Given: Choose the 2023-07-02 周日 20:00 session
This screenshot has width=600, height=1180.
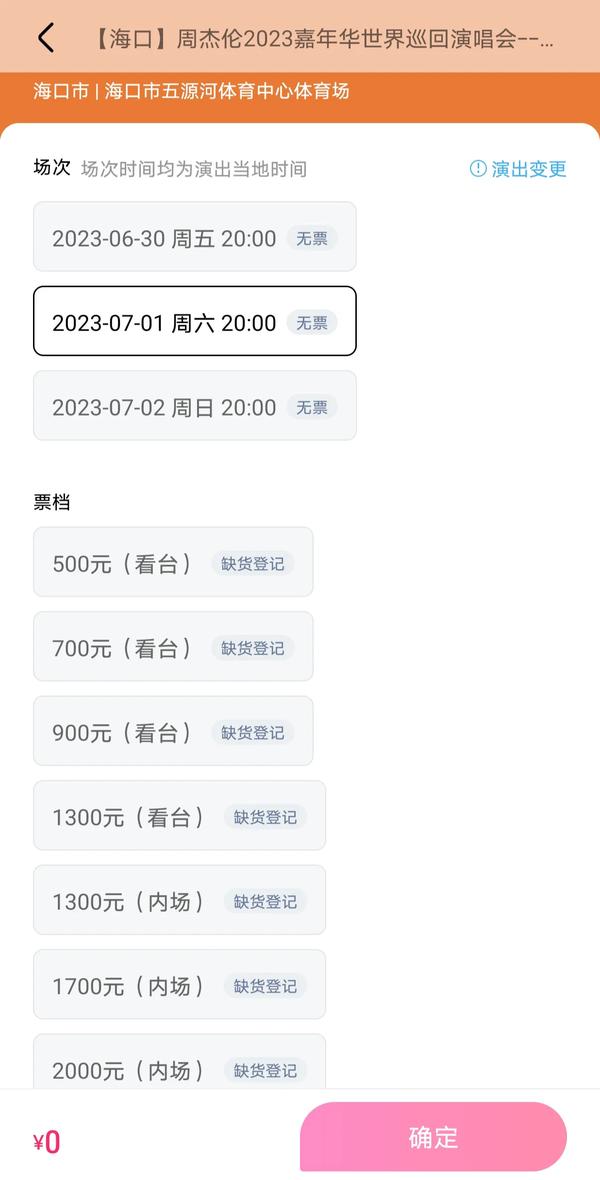Looking at the screenshot, I should pyautogui.click(x=194, y=406).
